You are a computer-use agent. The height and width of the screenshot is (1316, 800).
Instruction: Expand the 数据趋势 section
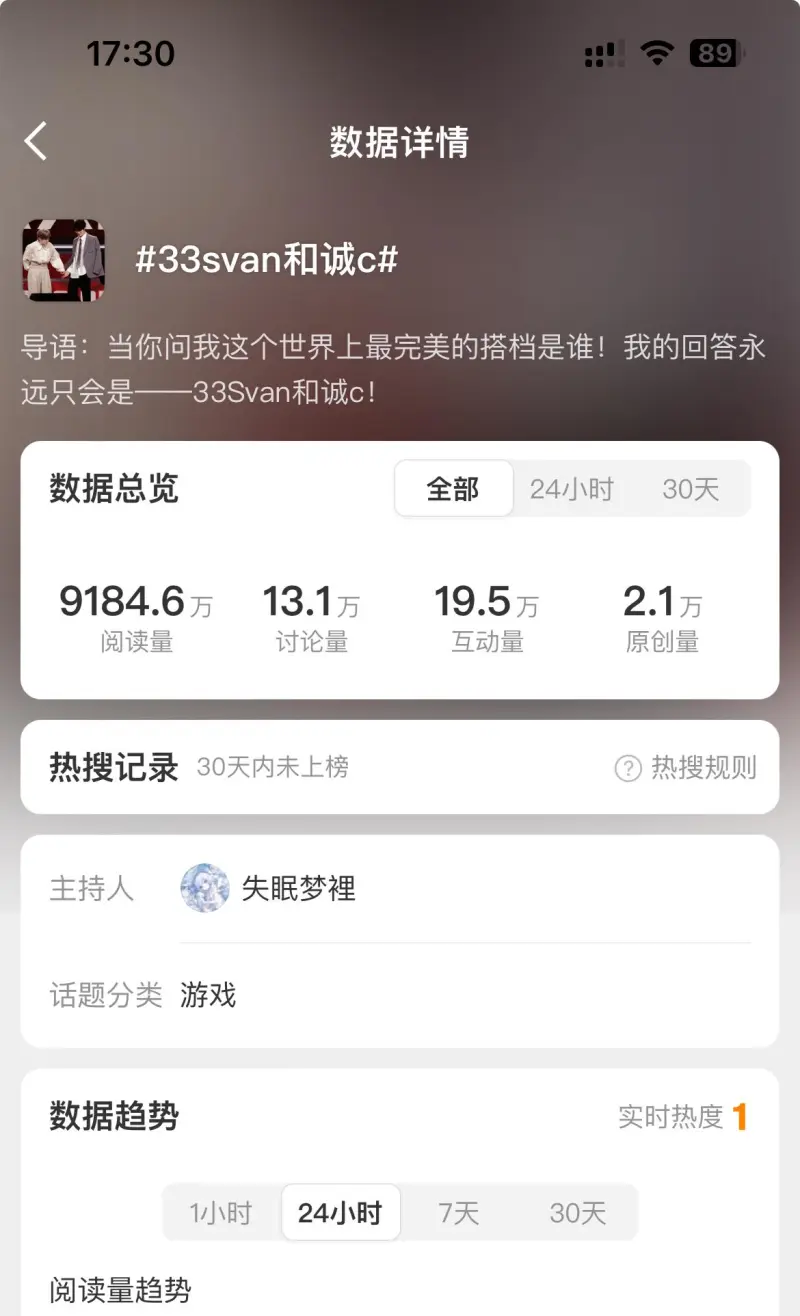(x=113, y=1117)
